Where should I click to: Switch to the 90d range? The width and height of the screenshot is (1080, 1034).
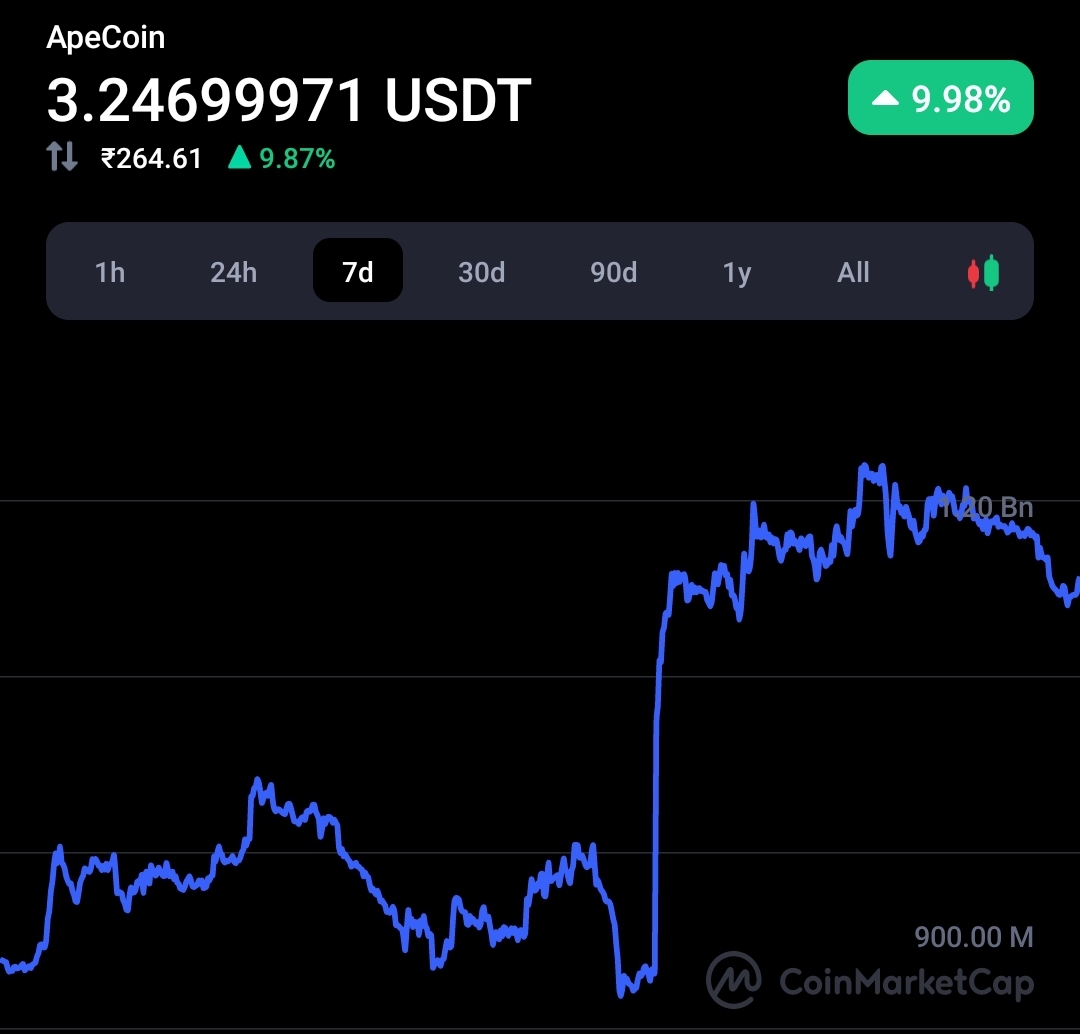(613, 272)
